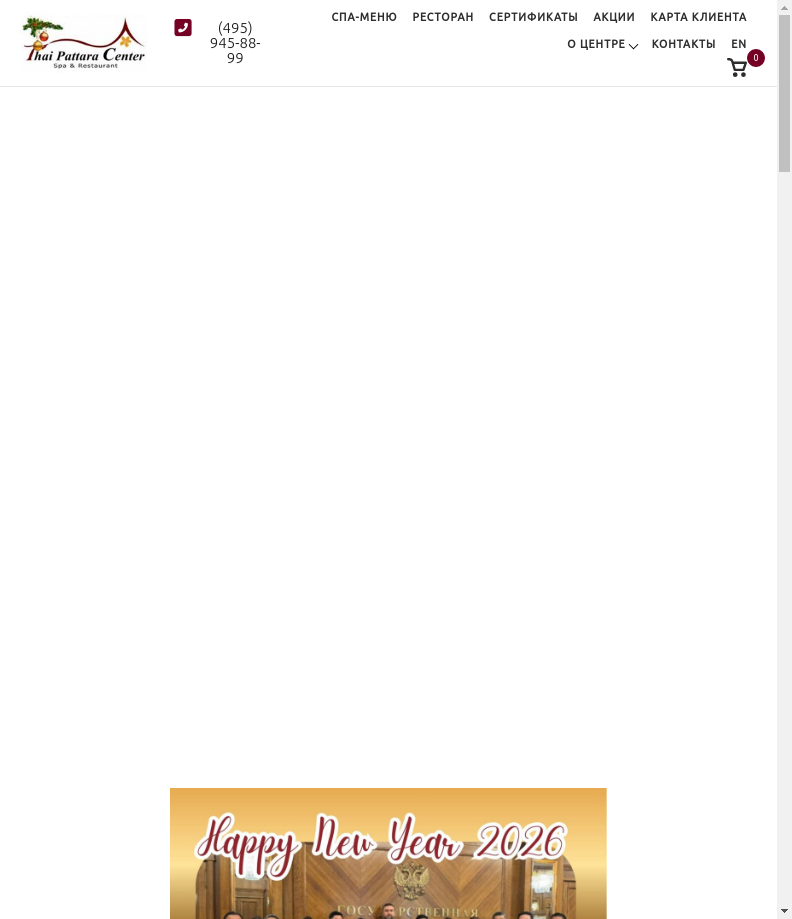
Task: View the АКЦИИ promotions
Action: click(x=614, y=17)
